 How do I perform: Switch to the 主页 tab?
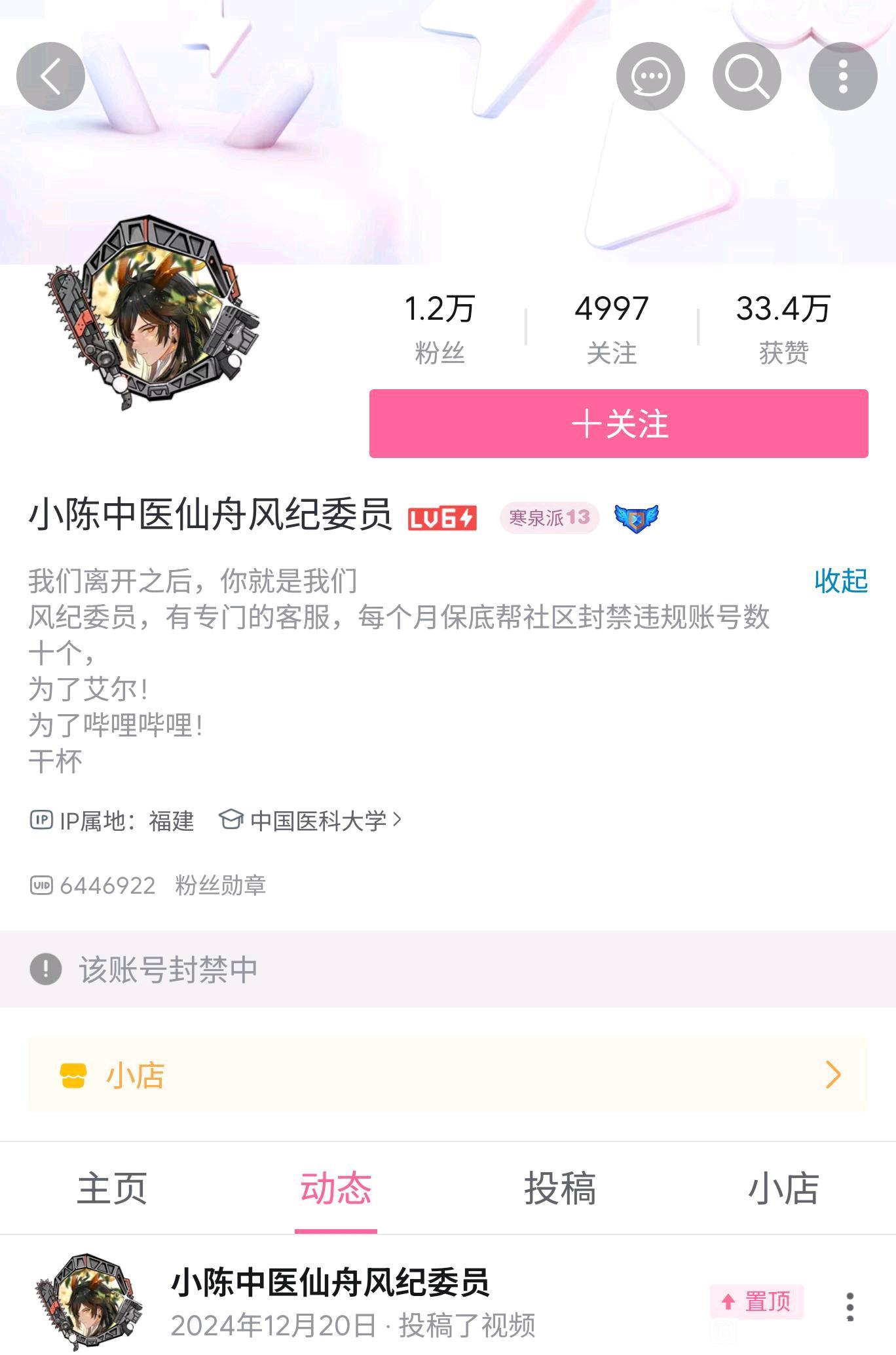tap(112, 1188)
